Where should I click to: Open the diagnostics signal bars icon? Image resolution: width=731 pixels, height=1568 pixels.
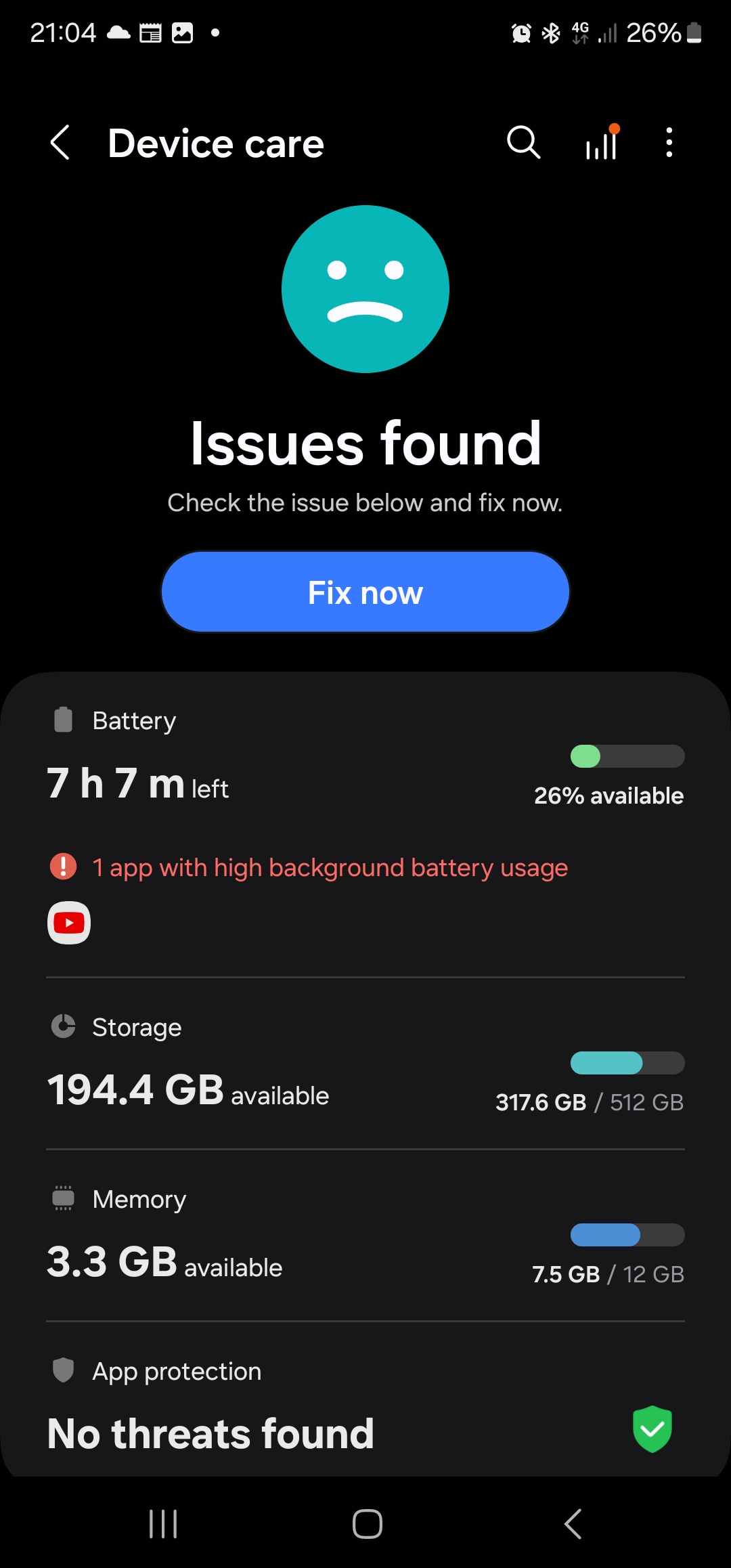click(602, 143)
